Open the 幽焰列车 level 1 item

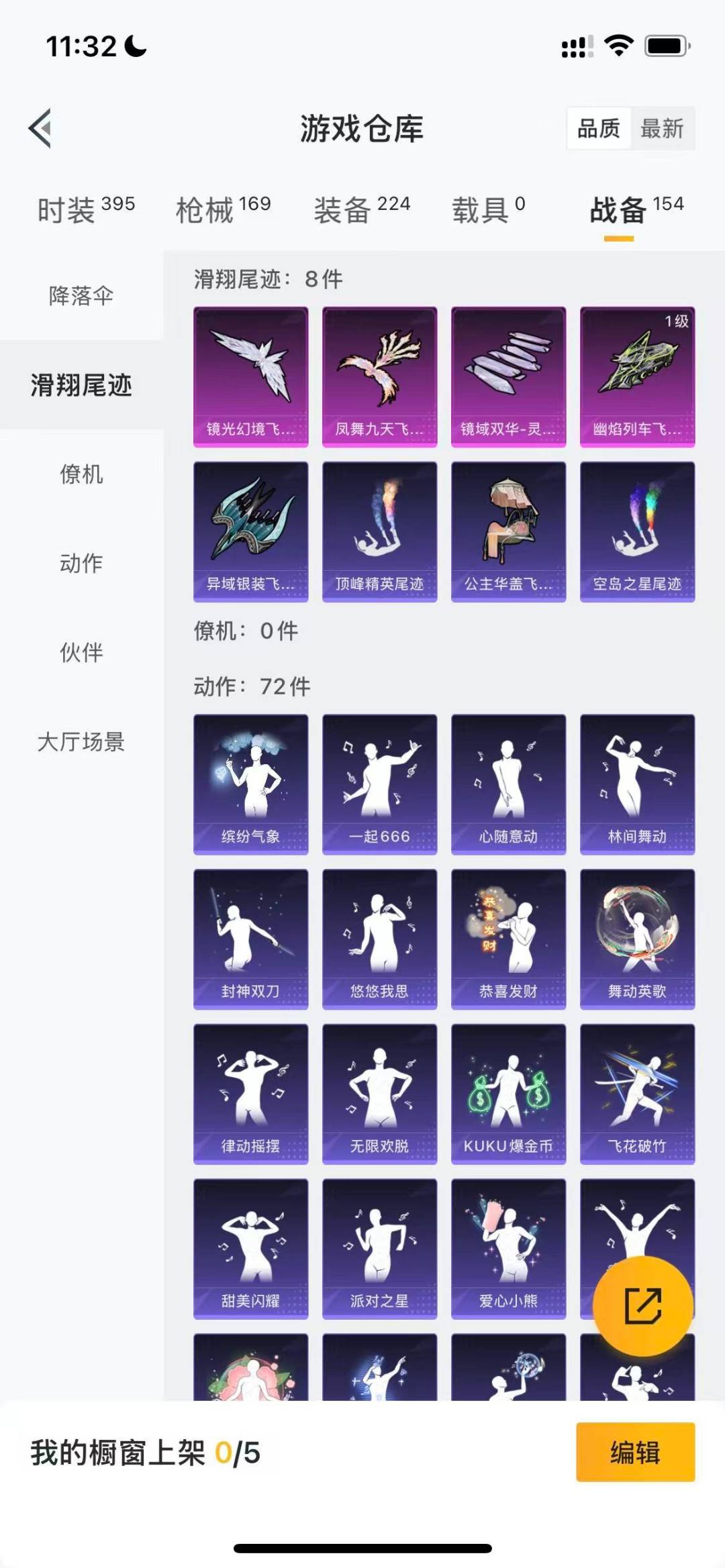click(637, 376)
